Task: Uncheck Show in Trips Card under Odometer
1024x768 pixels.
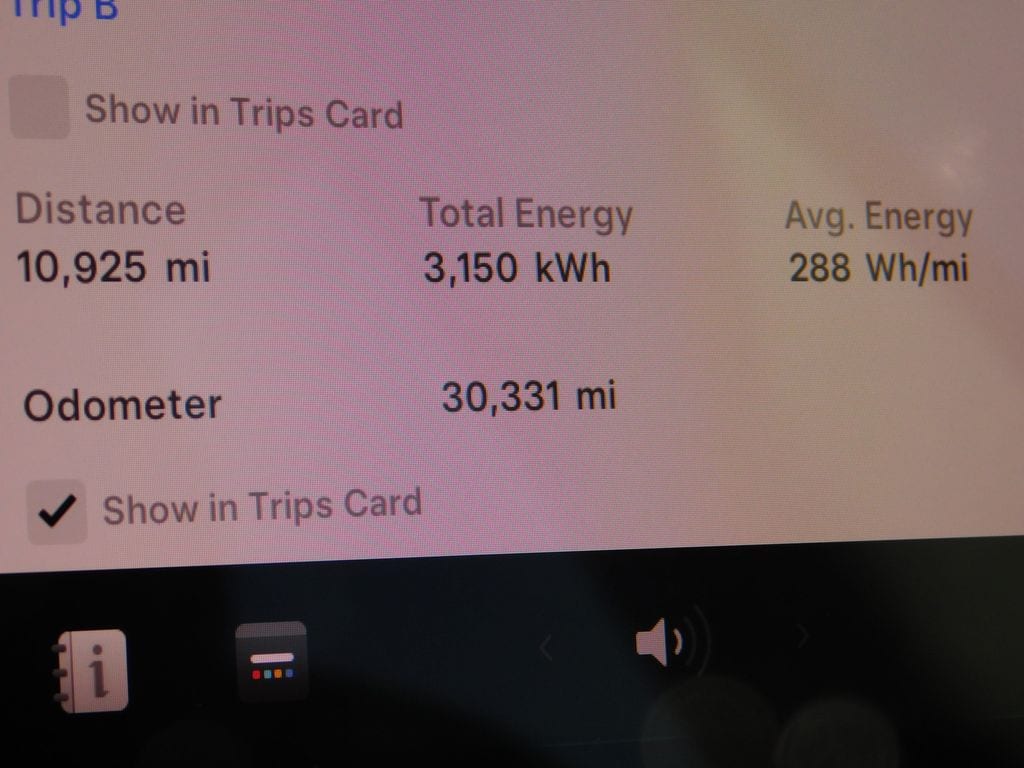Action: tap(56, 512)
